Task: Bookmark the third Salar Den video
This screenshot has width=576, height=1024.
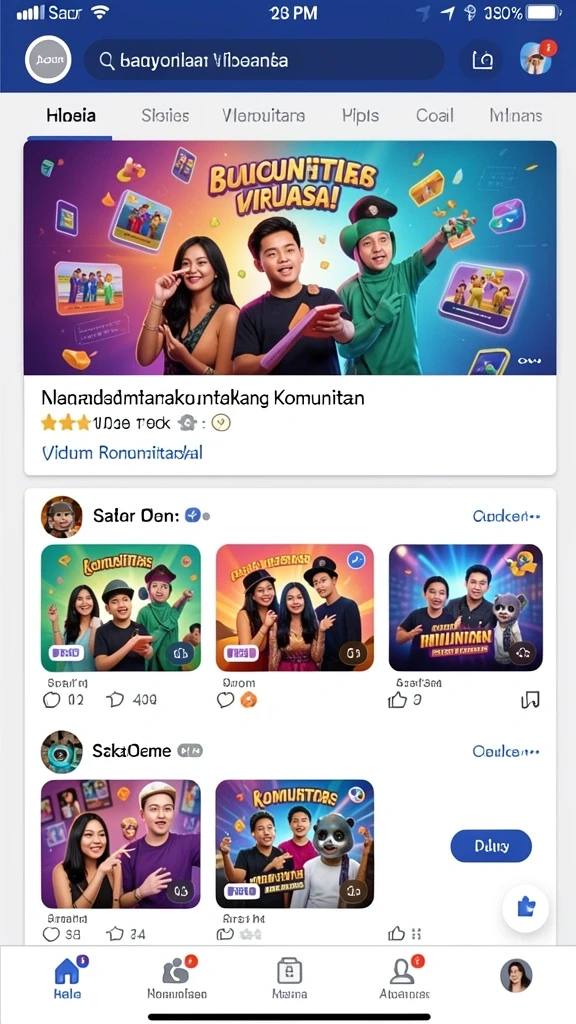Action: click(530, 701)
